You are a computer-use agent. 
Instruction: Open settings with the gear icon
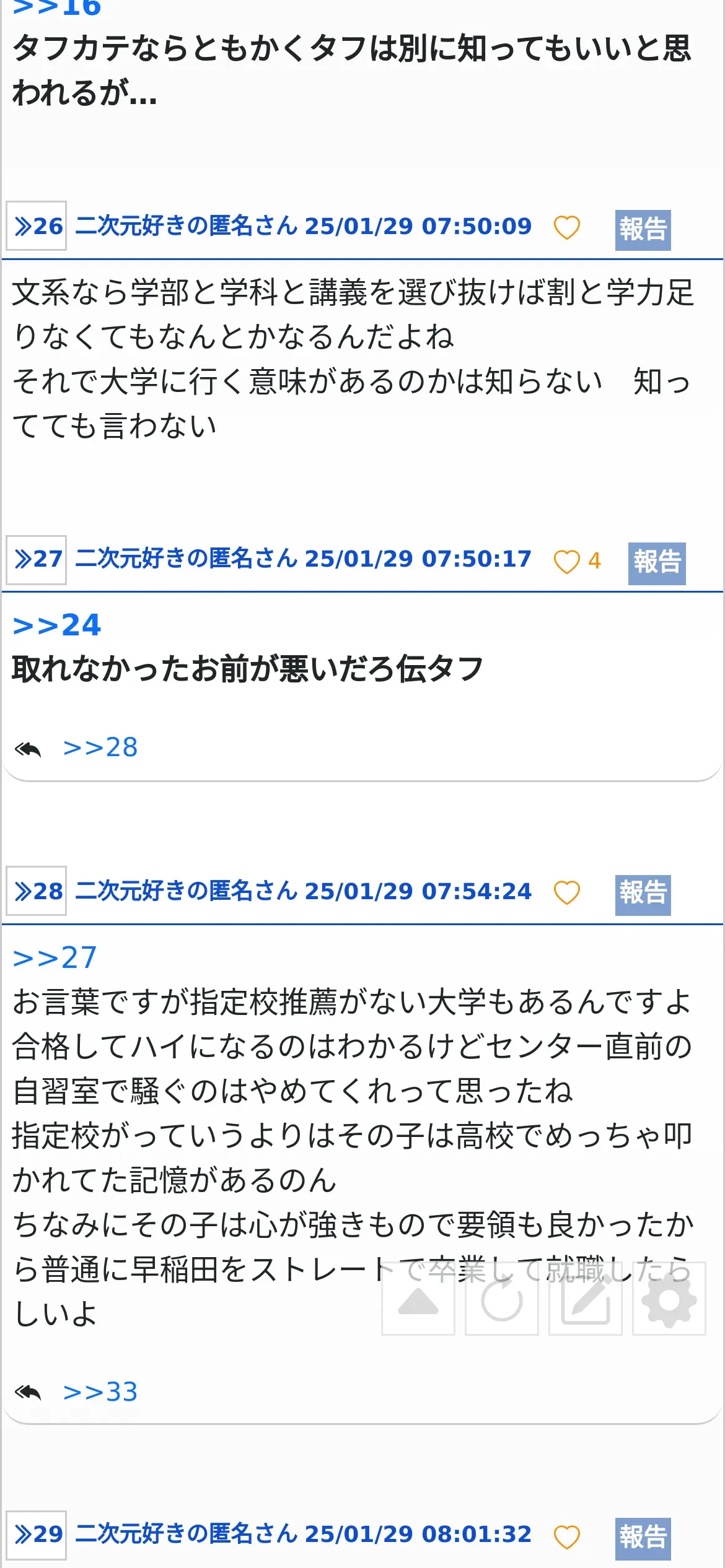(669, 1299)
